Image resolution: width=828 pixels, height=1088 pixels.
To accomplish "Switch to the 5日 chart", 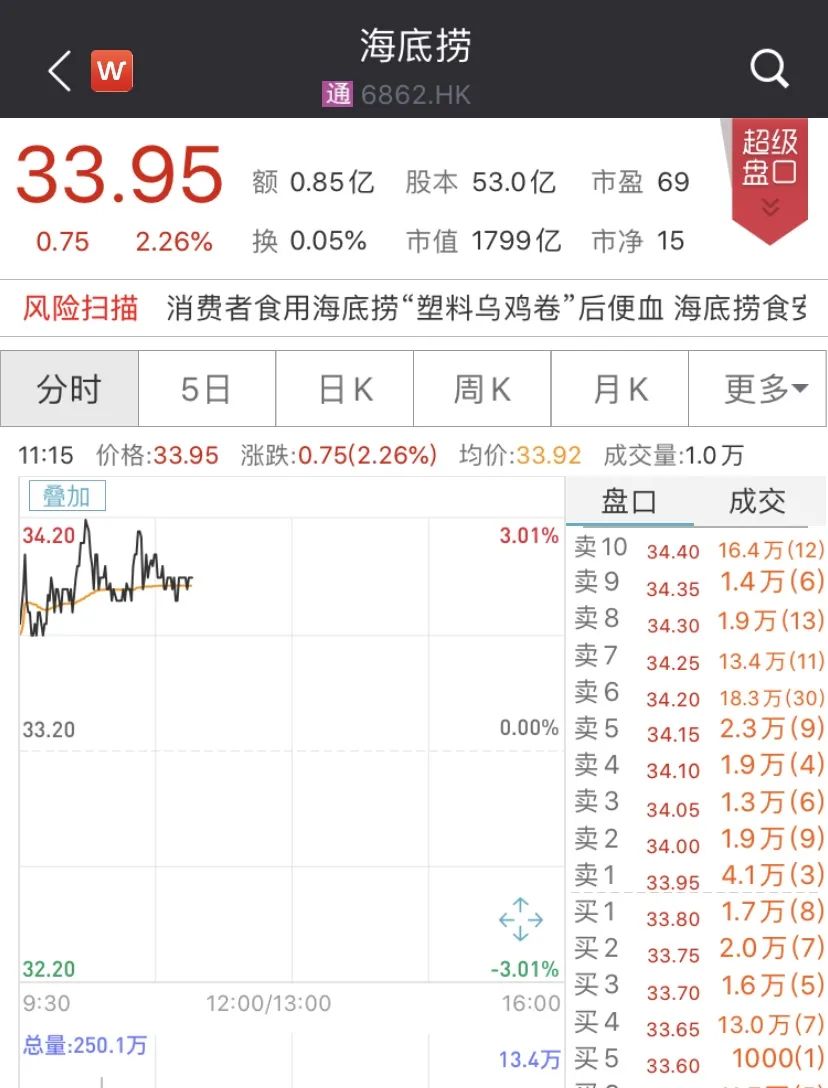I will (x=206, y=389).
